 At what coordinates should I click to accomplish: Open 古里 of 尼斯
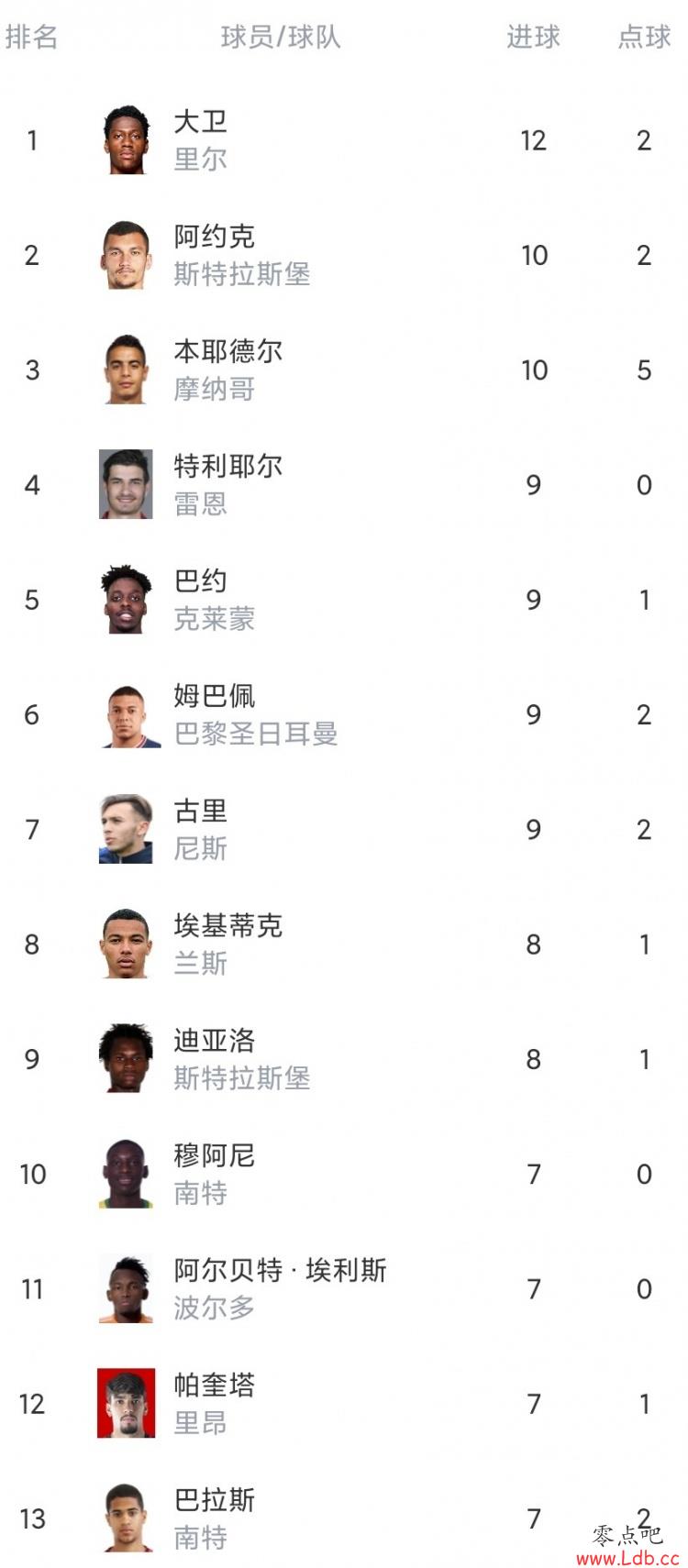(344, 829)
